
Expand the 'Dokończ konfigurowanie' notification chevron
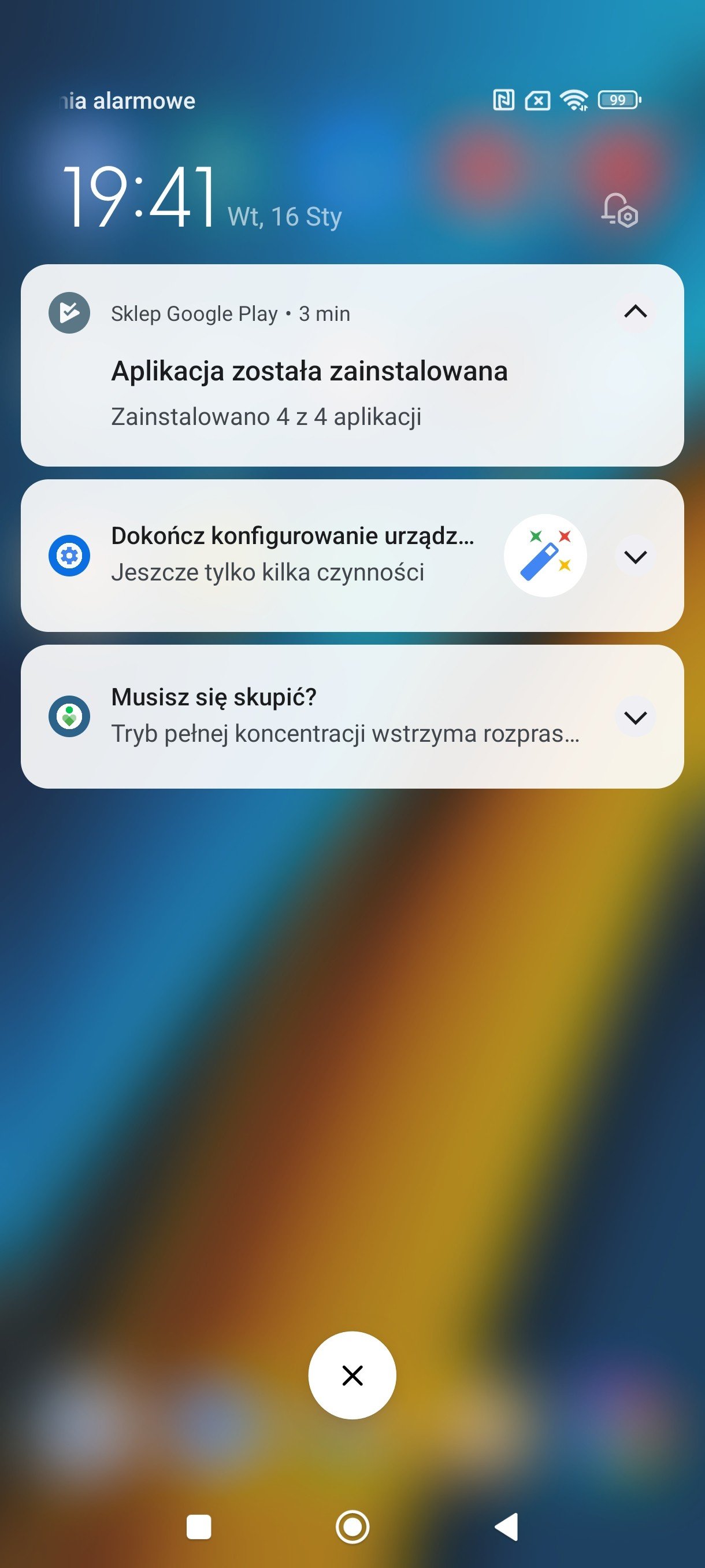pyautogui.click(x=635, y=556)
